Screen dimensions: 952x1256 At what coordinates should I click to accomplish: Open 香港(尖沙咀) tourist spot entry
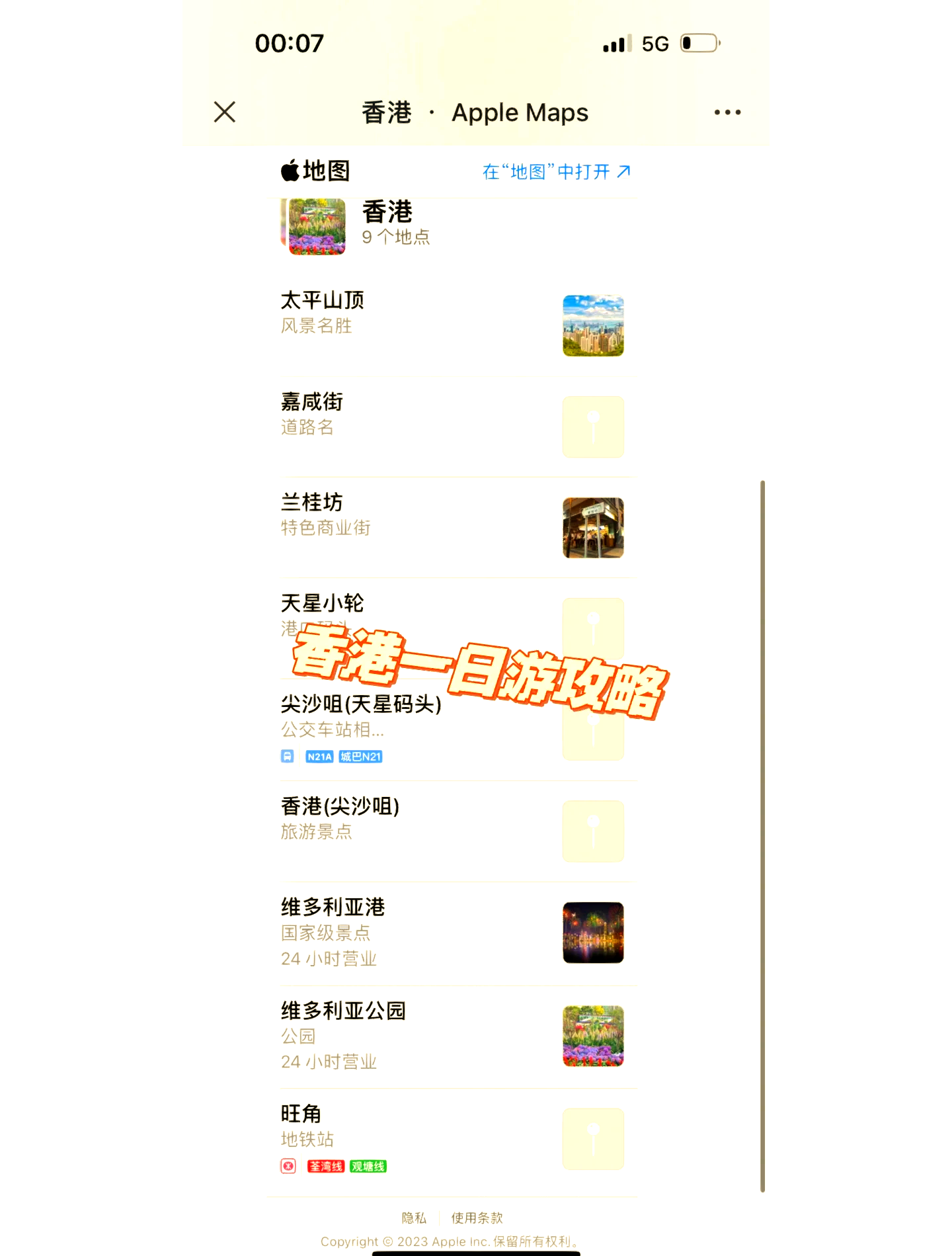pyautogui.click(x=340, y=807)
